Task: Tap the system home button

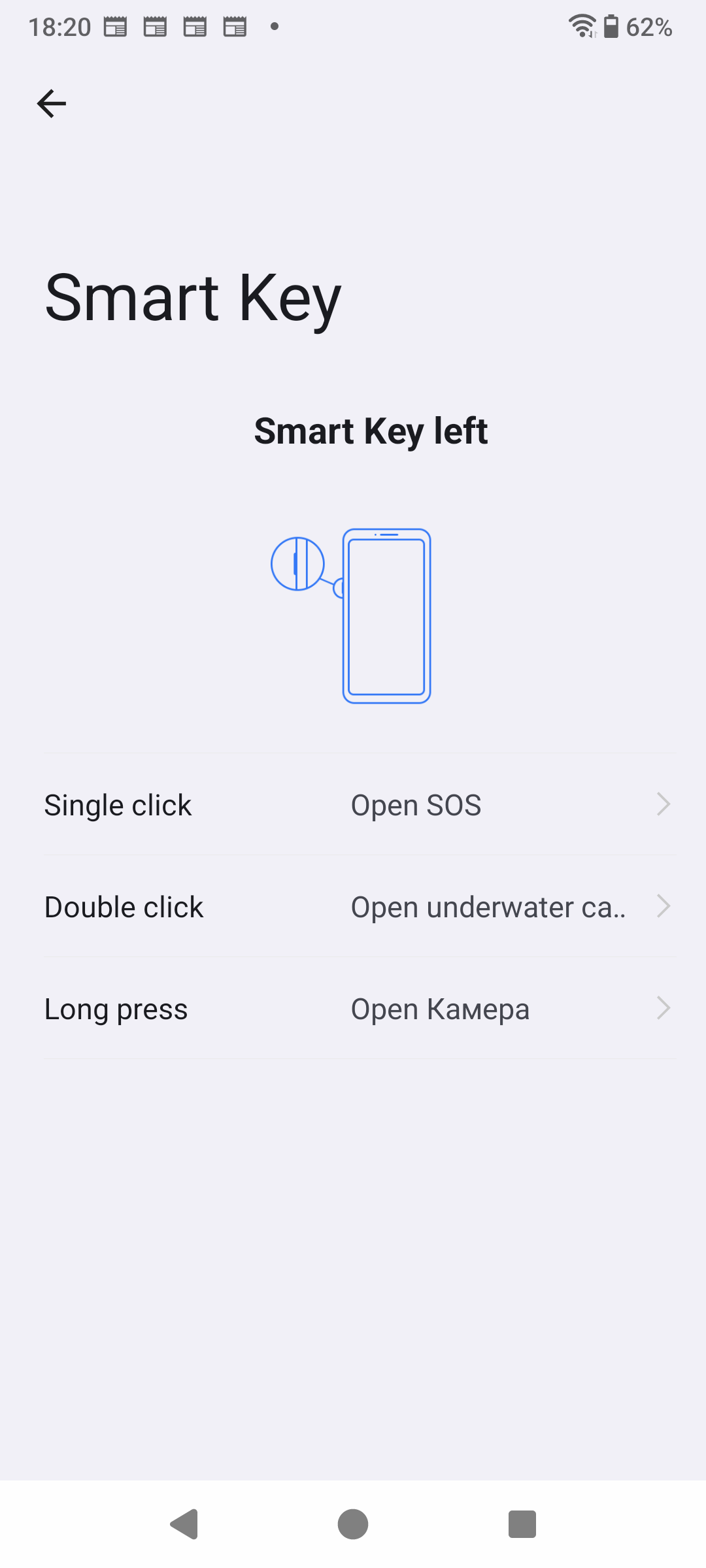Action: tap(353, 1524)
